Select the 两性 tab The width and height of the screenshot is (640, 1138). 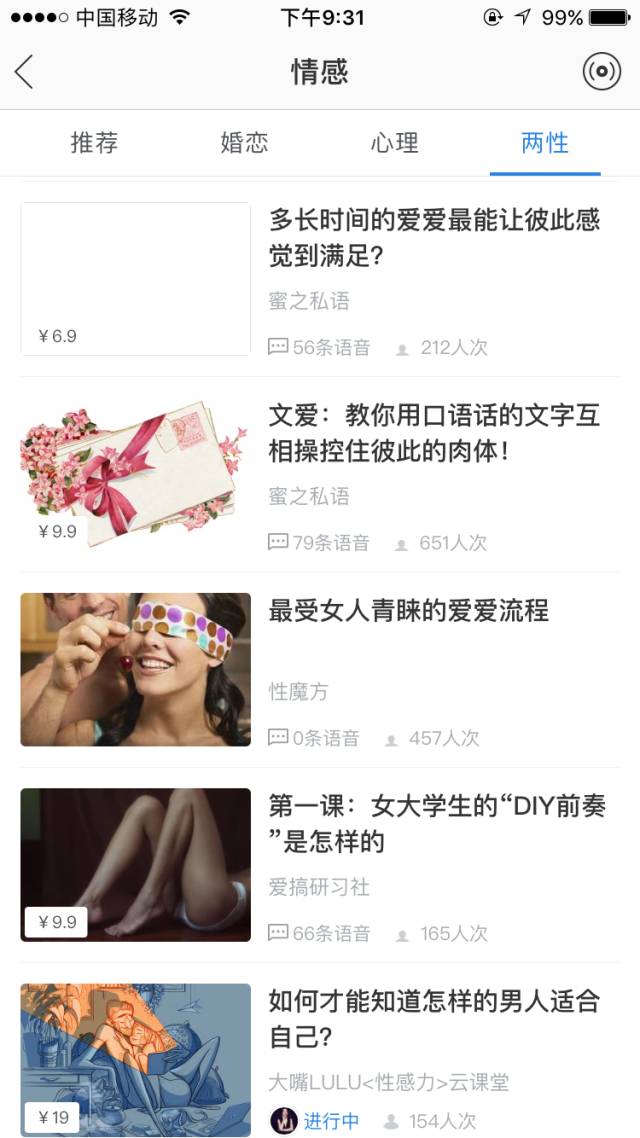pyautogui.click(x=545, y=143)
